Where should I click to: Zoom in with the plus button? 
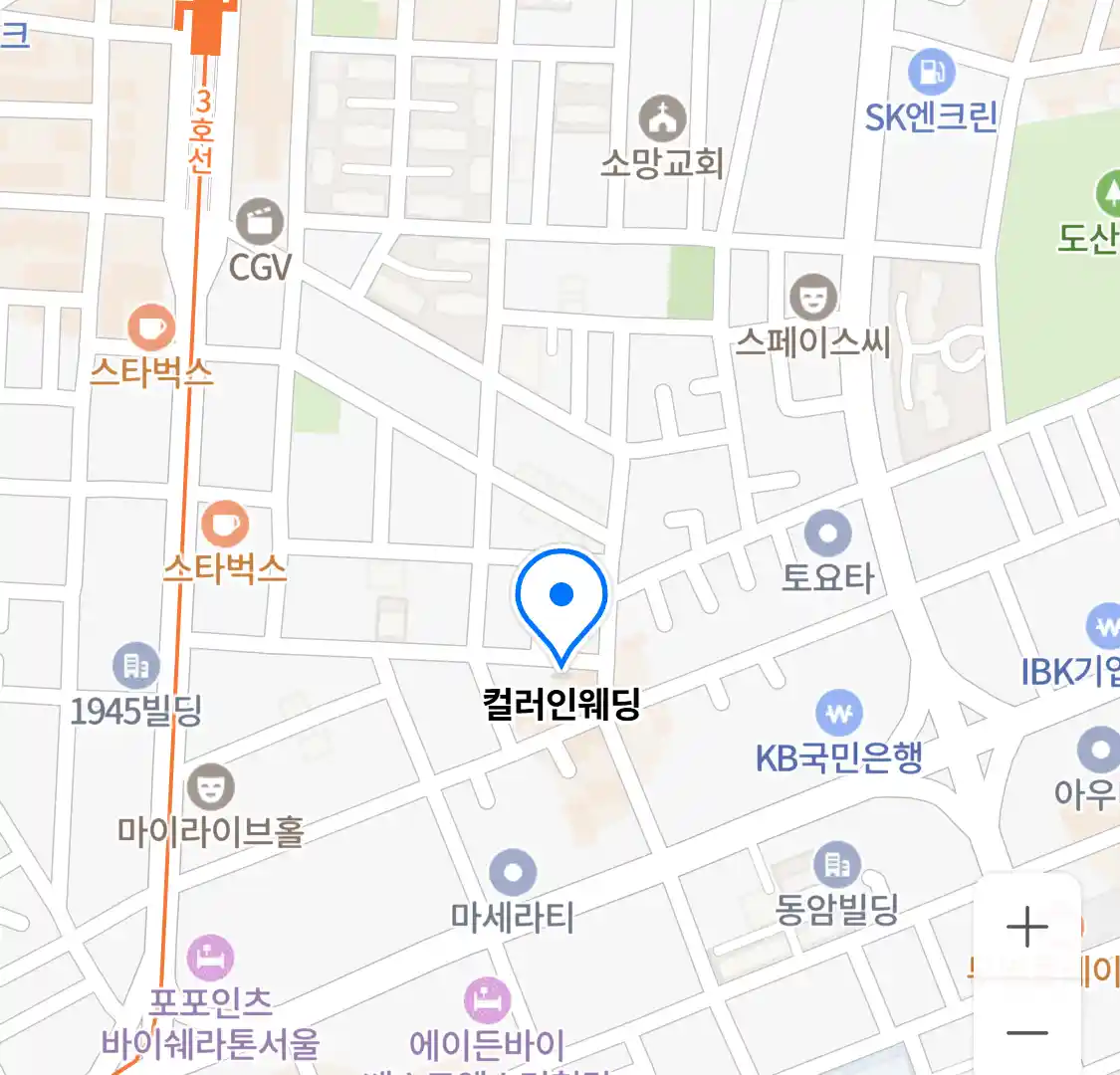(1026, 928)
